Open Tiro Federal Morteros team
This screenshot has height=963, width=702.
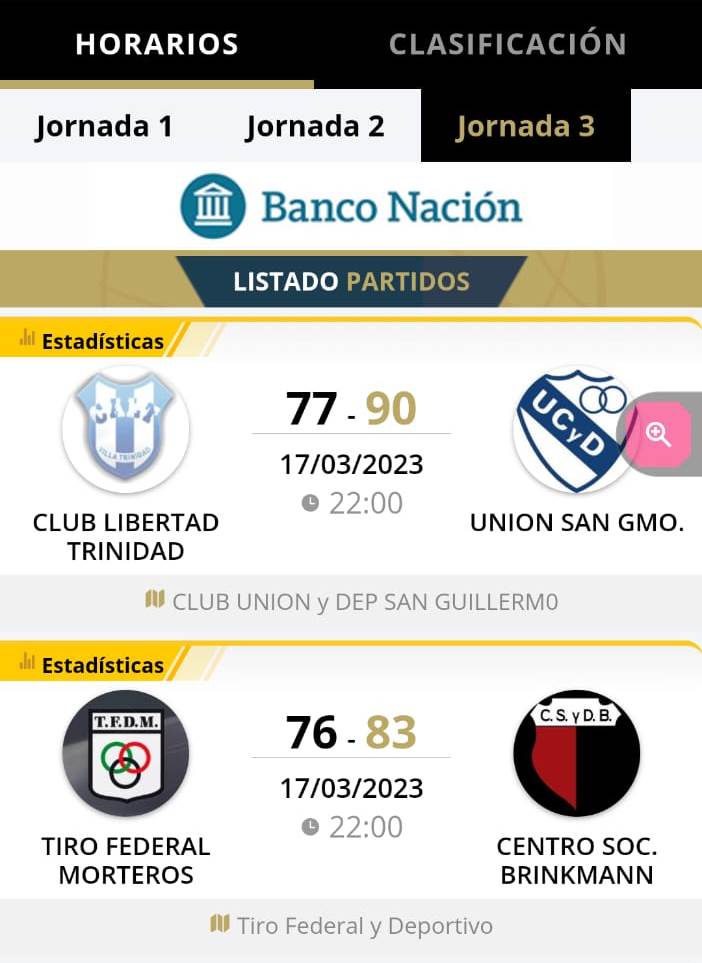coord(126,753)
